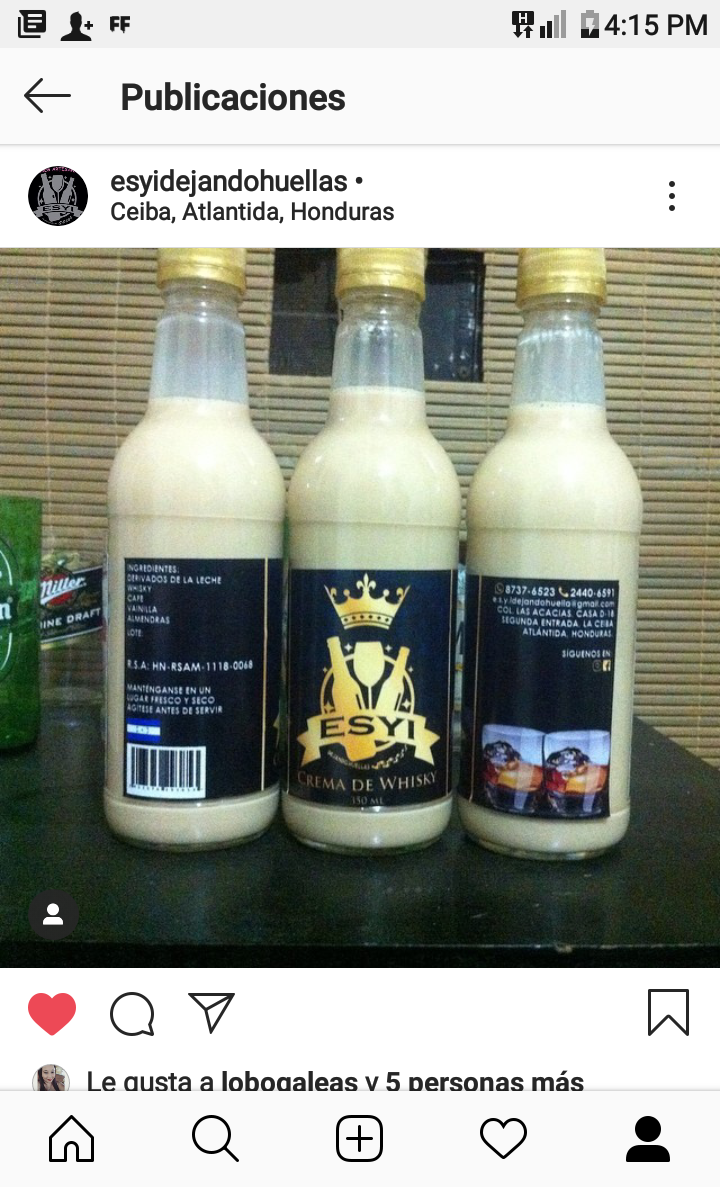Open comments on this post

[x=132, y=1013]
